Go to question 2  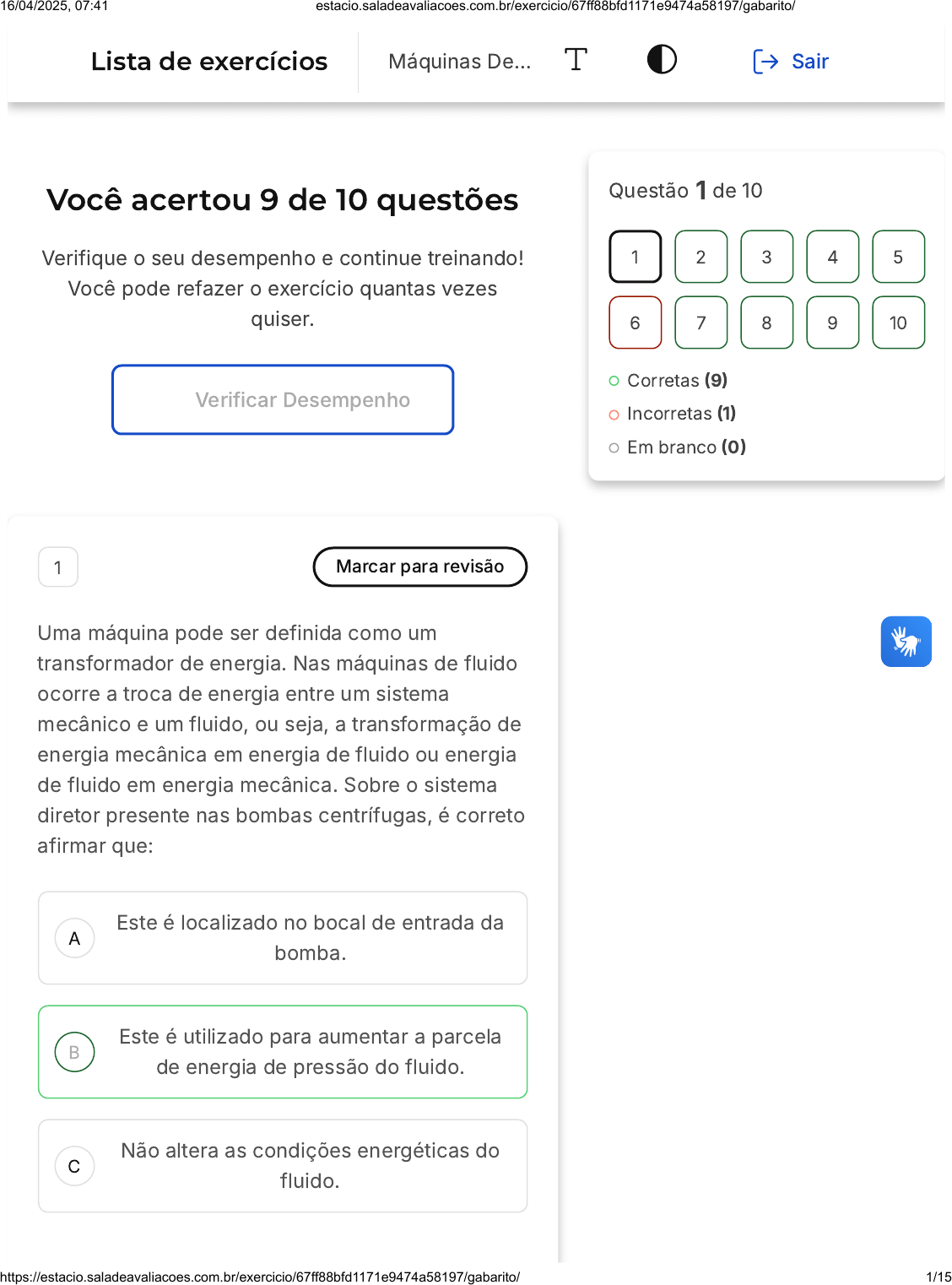[x=700, y=257]
